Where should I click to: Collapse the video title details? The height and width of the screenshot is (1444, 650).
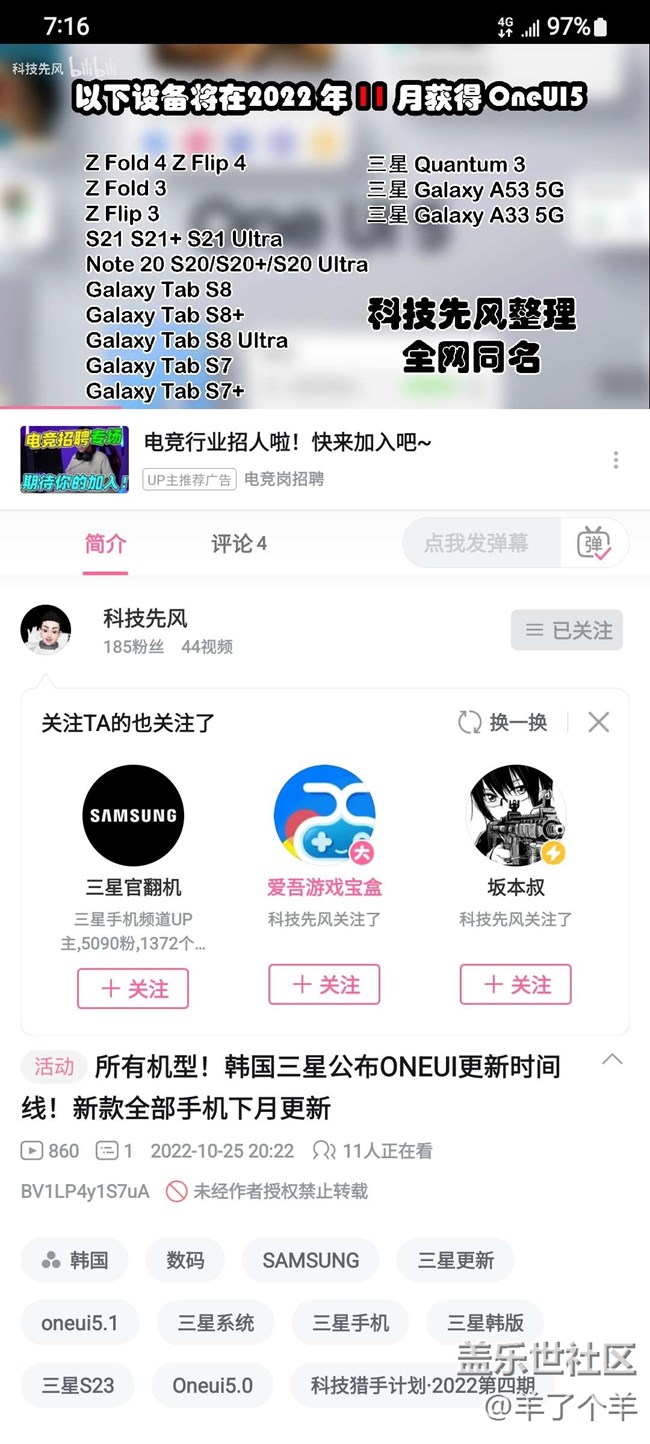[x=611, y=1060]
